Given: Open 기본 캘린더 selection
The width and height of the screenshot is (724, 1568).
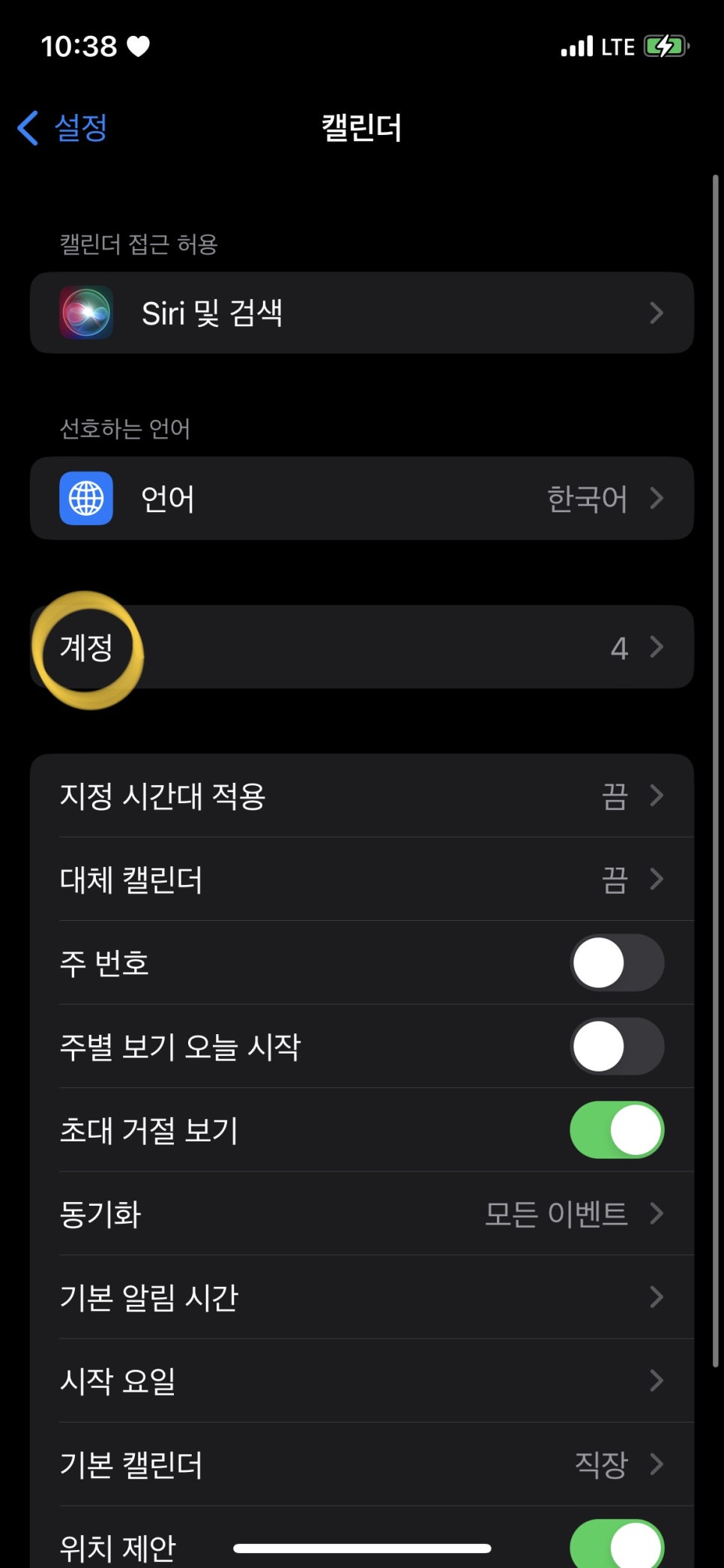Looking at the screenshot, I should (361, 1465).
